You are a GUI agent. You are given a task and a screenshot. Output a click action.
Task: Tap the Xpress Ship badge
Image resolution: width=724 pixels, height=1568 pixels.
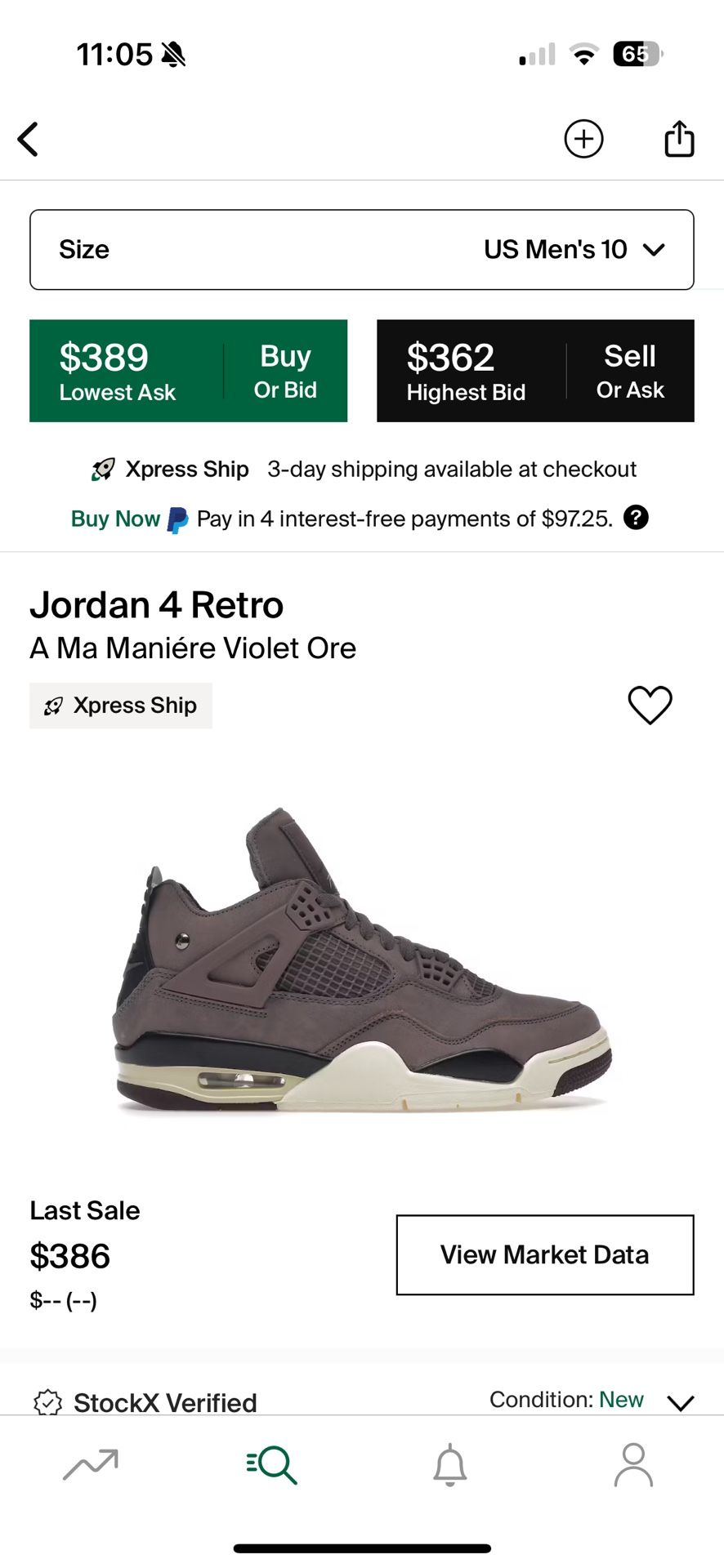coord(120,705)
